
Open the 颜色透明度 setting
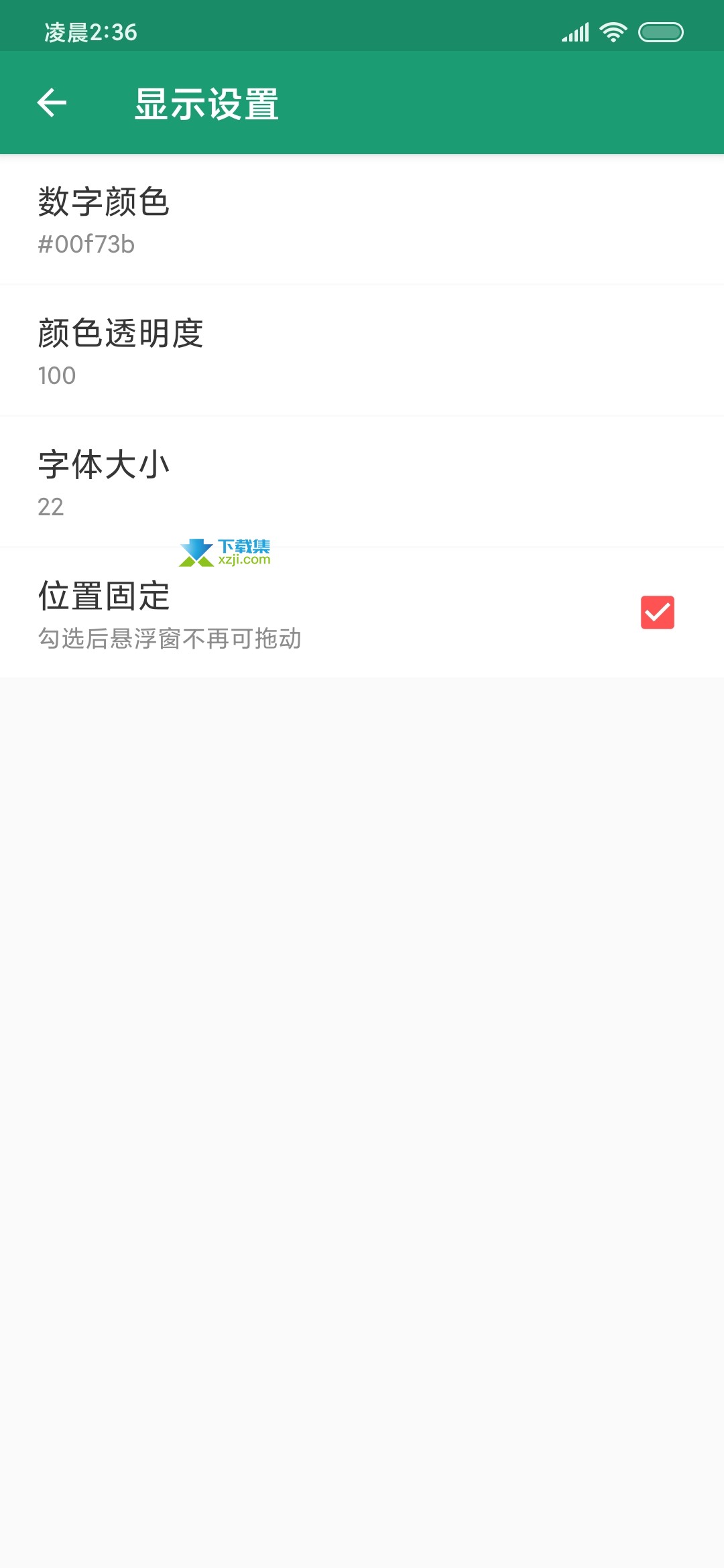coord(362,352)
